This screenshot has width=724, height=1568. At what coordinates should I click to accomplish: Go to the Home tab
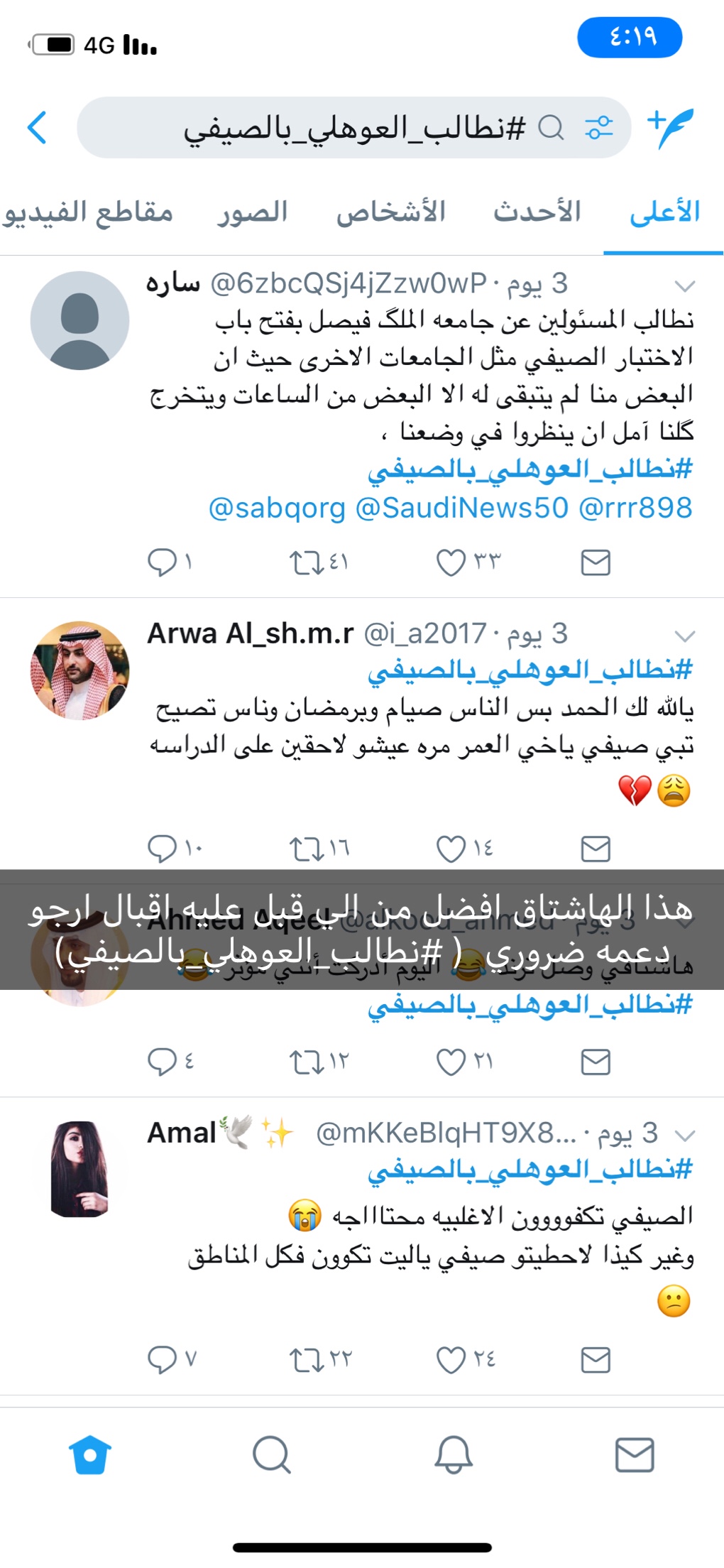pyautogui.click(x=90, y=1455)
